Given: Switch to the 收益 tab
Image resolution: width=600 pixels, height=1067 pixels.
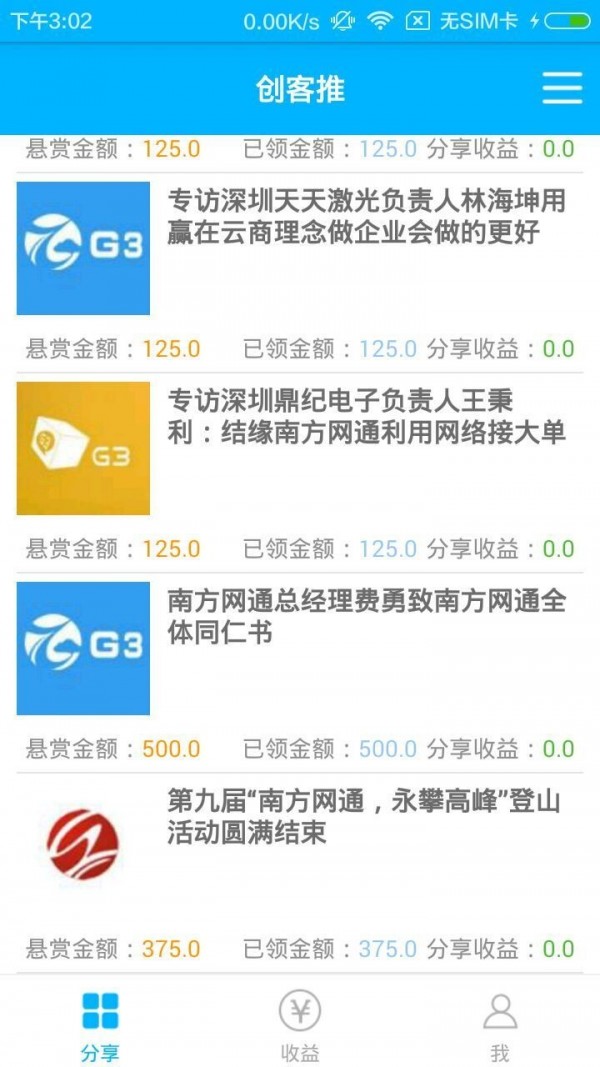Looking at the screenshot, I should point(300,1023).
